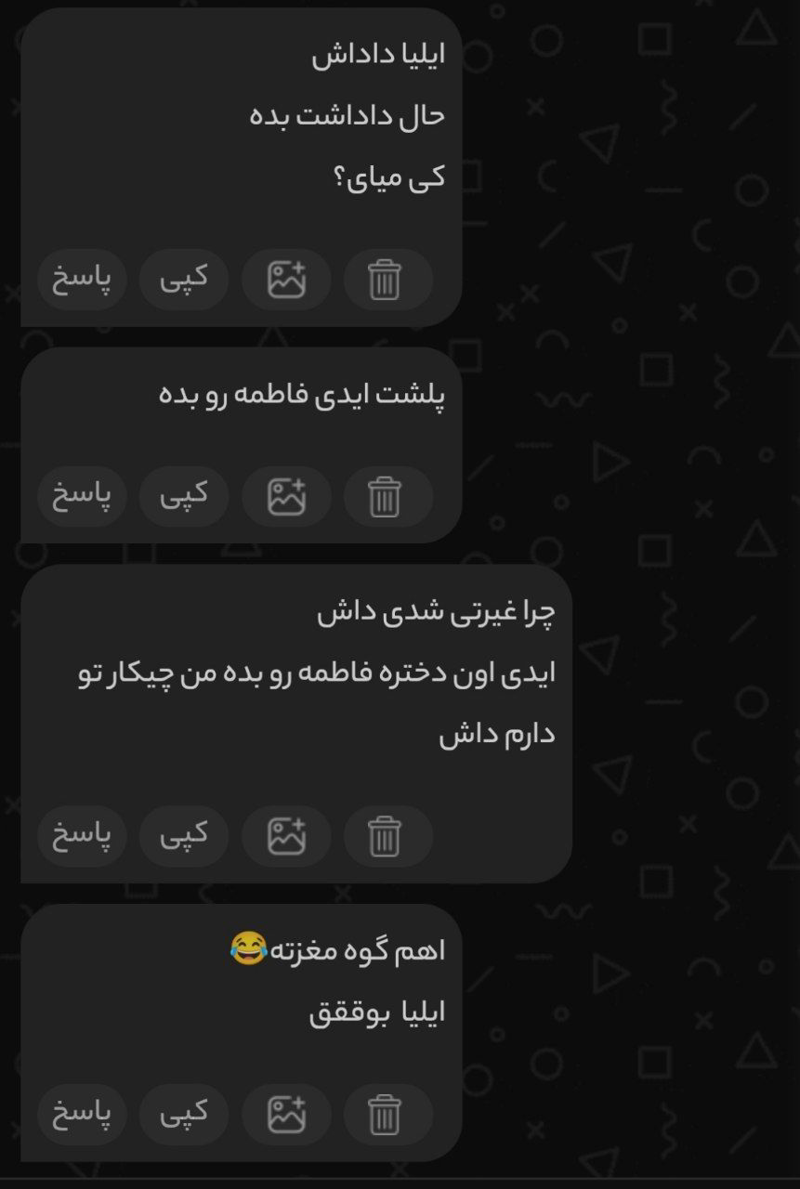
Task: Reply to the message starting with 'ایلیا داداش'
Action: tap(83, 279)
